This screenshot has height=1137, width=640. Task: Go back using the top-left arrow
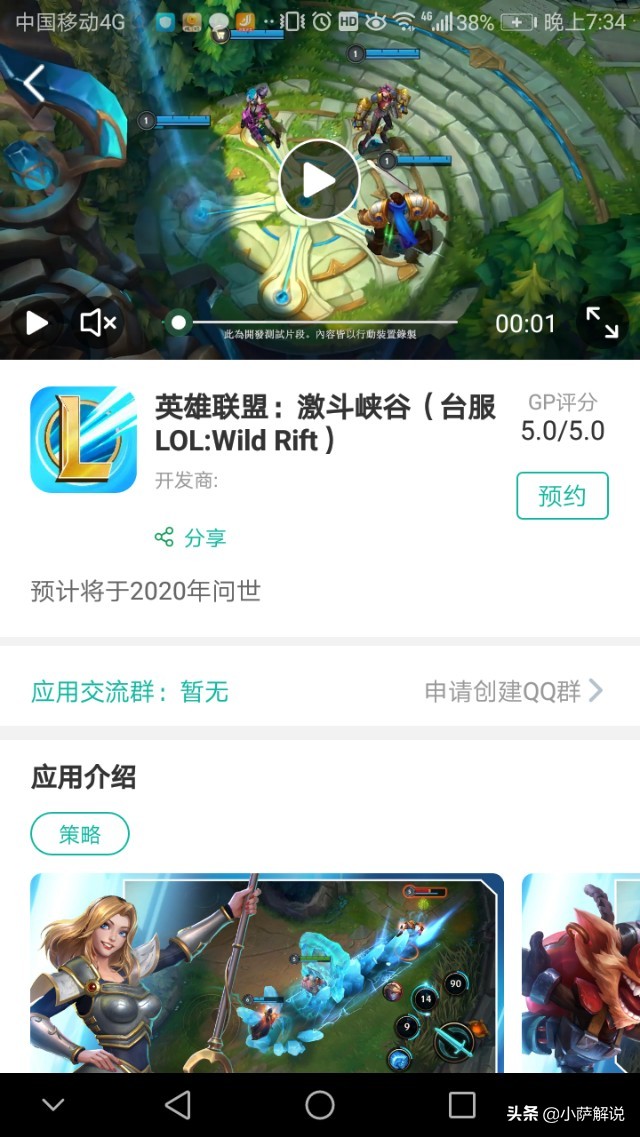pos(35,84)
